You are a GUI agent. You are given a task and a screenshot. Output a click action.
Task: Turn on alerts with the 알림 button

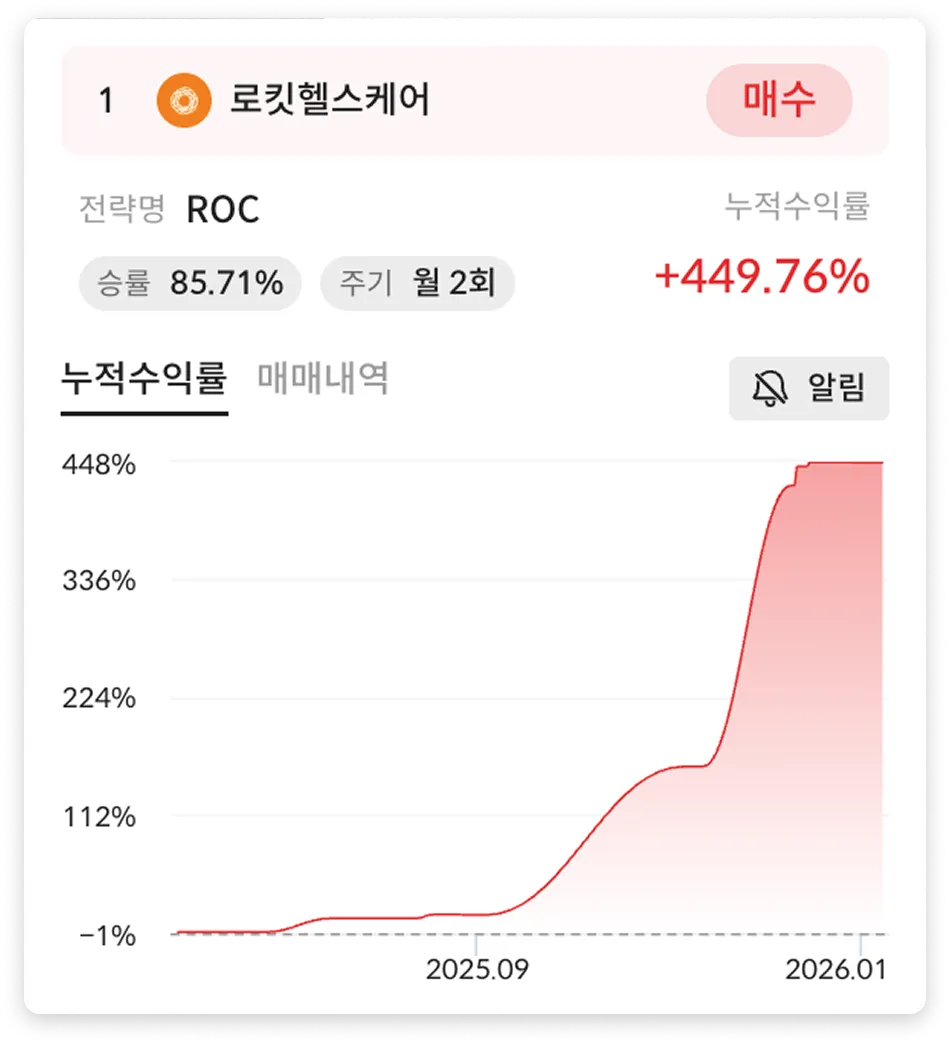tap(808, 388)
